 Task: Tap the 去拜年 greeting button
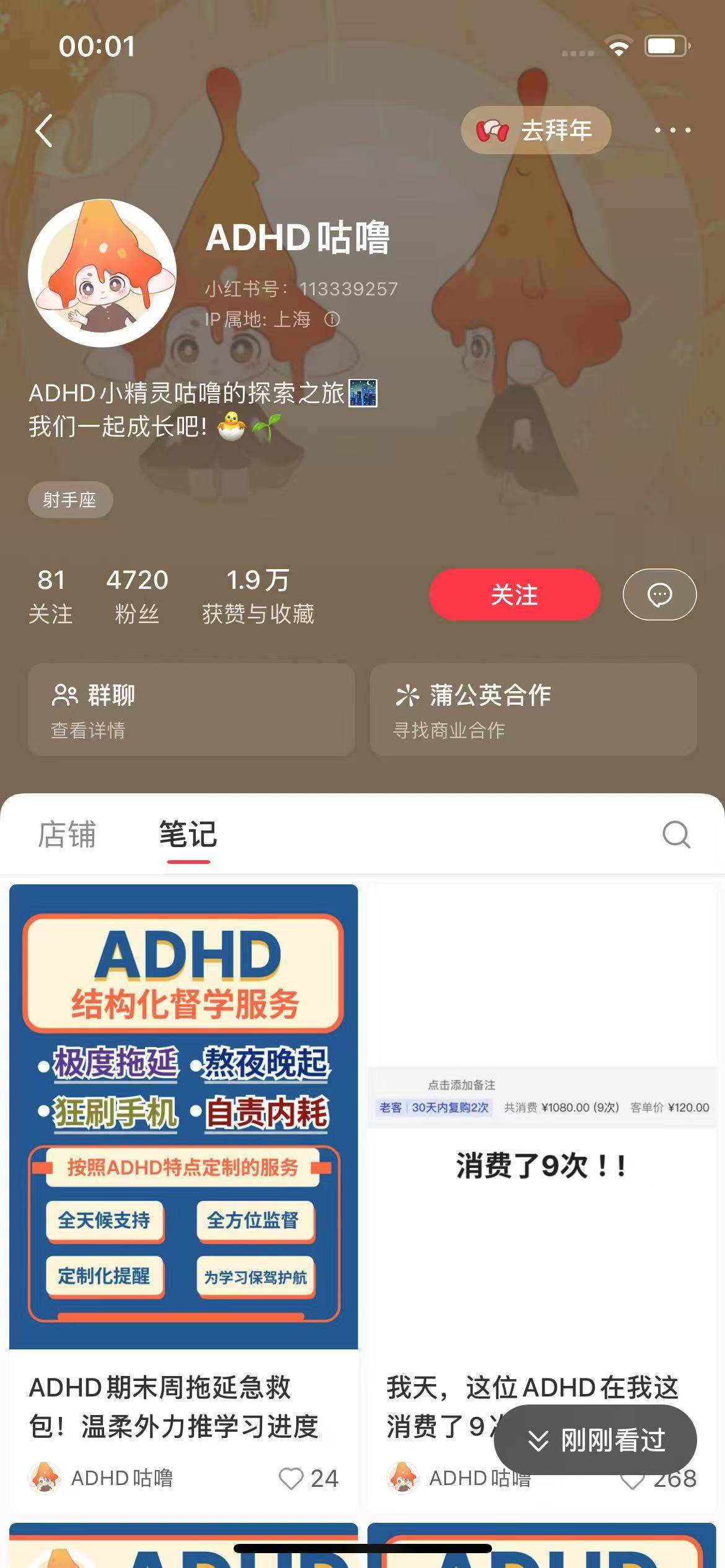click(x=536, y=131)
